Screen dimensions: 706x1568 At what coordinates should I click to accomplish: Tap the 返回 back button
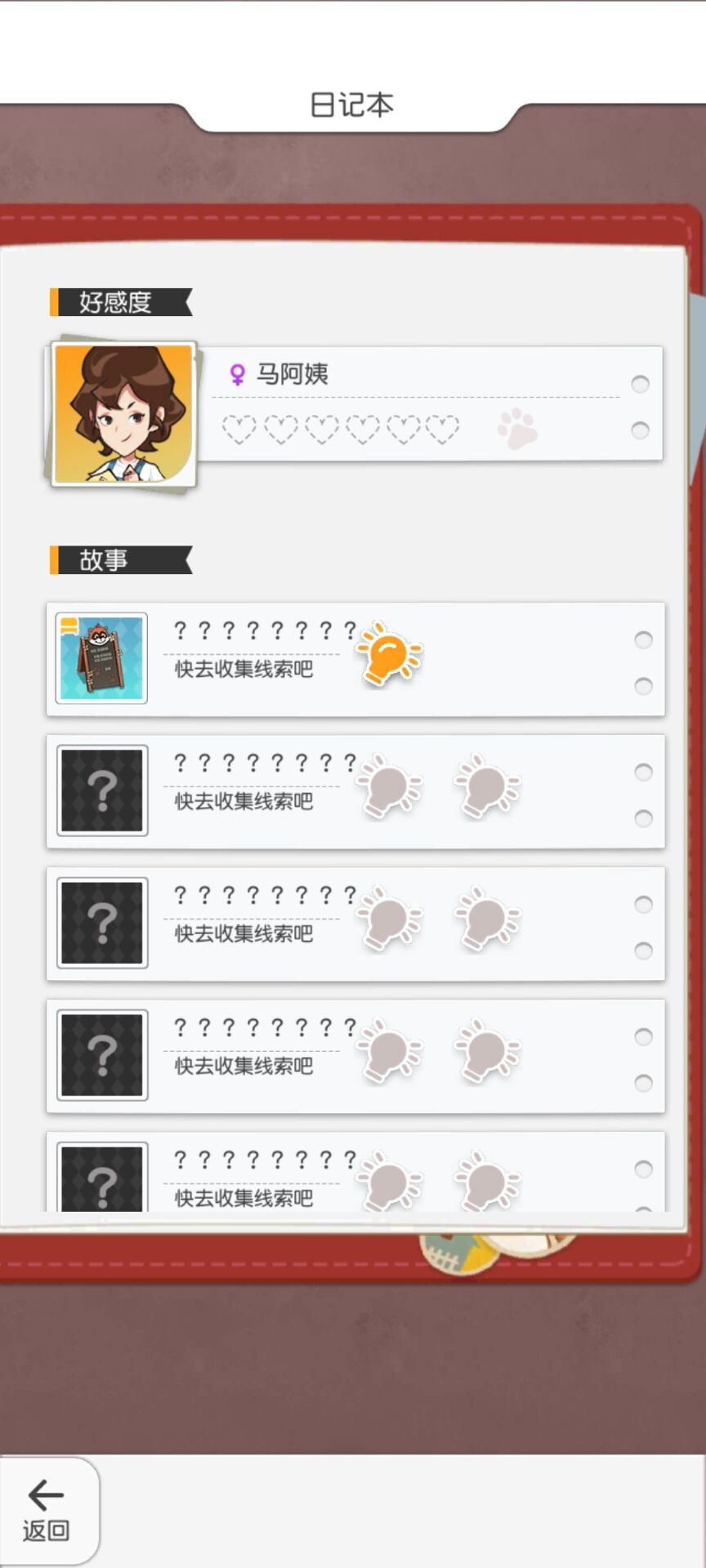47,1511
